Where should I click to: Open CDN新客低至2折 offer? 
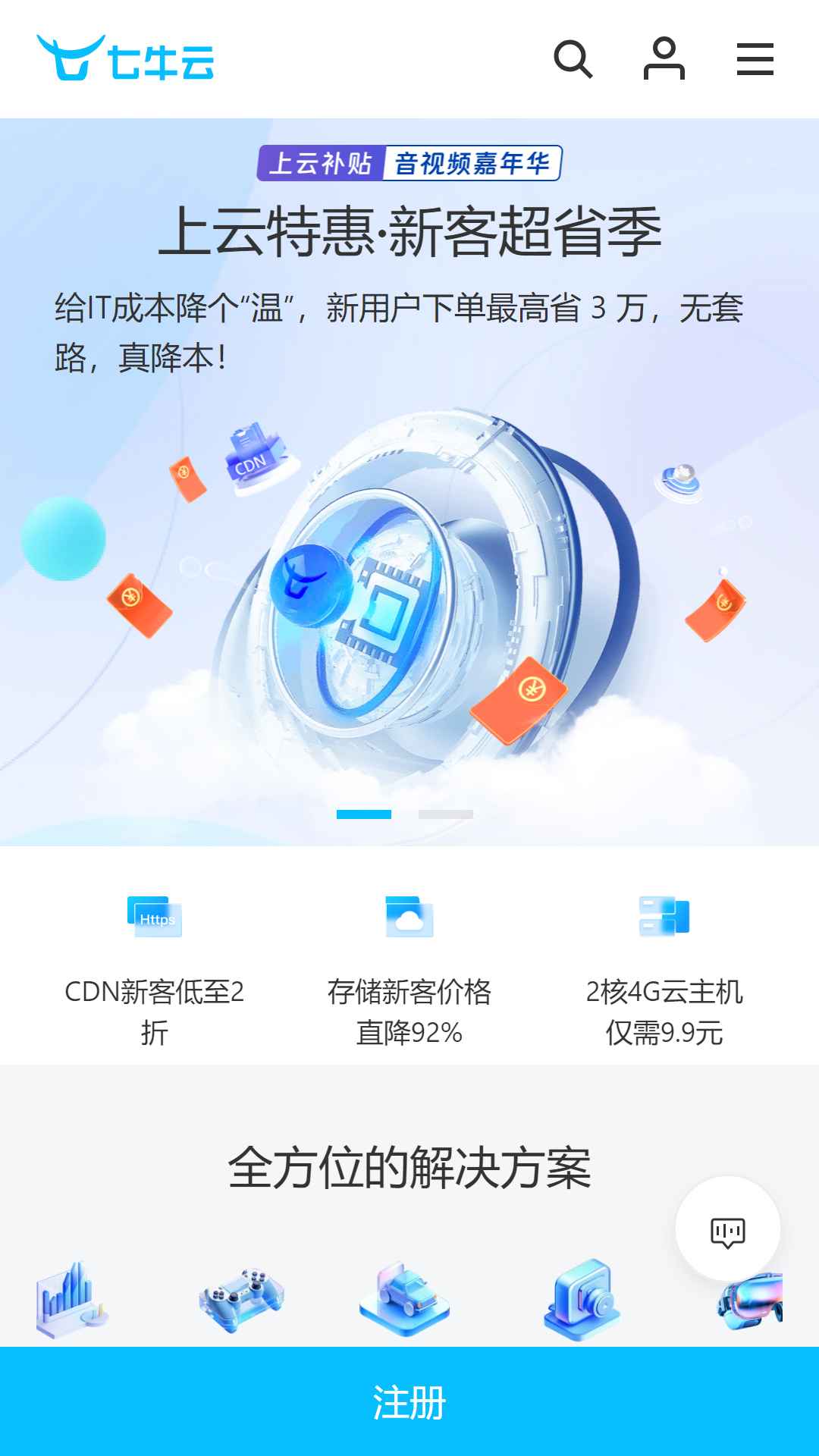[x=155, y=971]
